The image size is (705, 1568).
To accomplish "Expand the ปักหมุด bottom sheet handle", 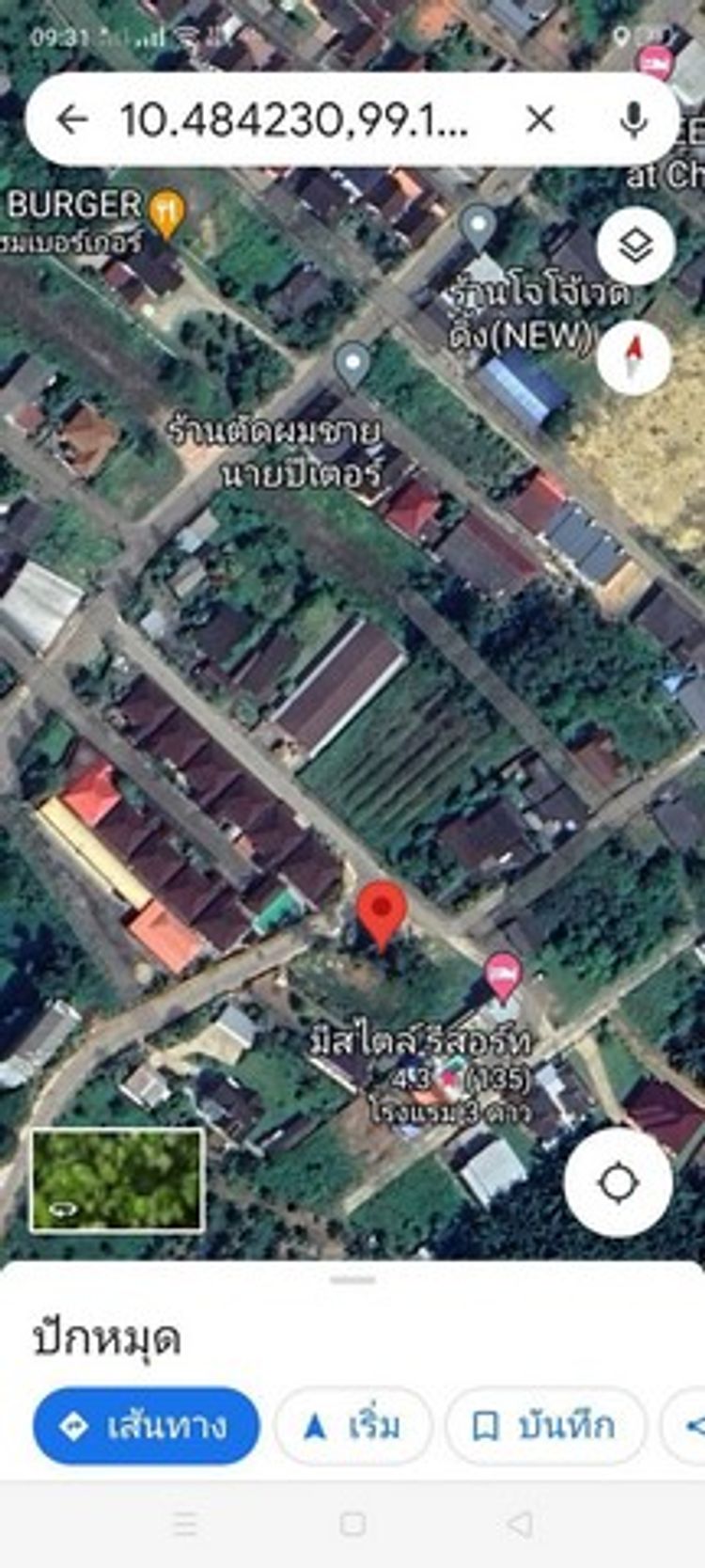I will point(352,1280).
